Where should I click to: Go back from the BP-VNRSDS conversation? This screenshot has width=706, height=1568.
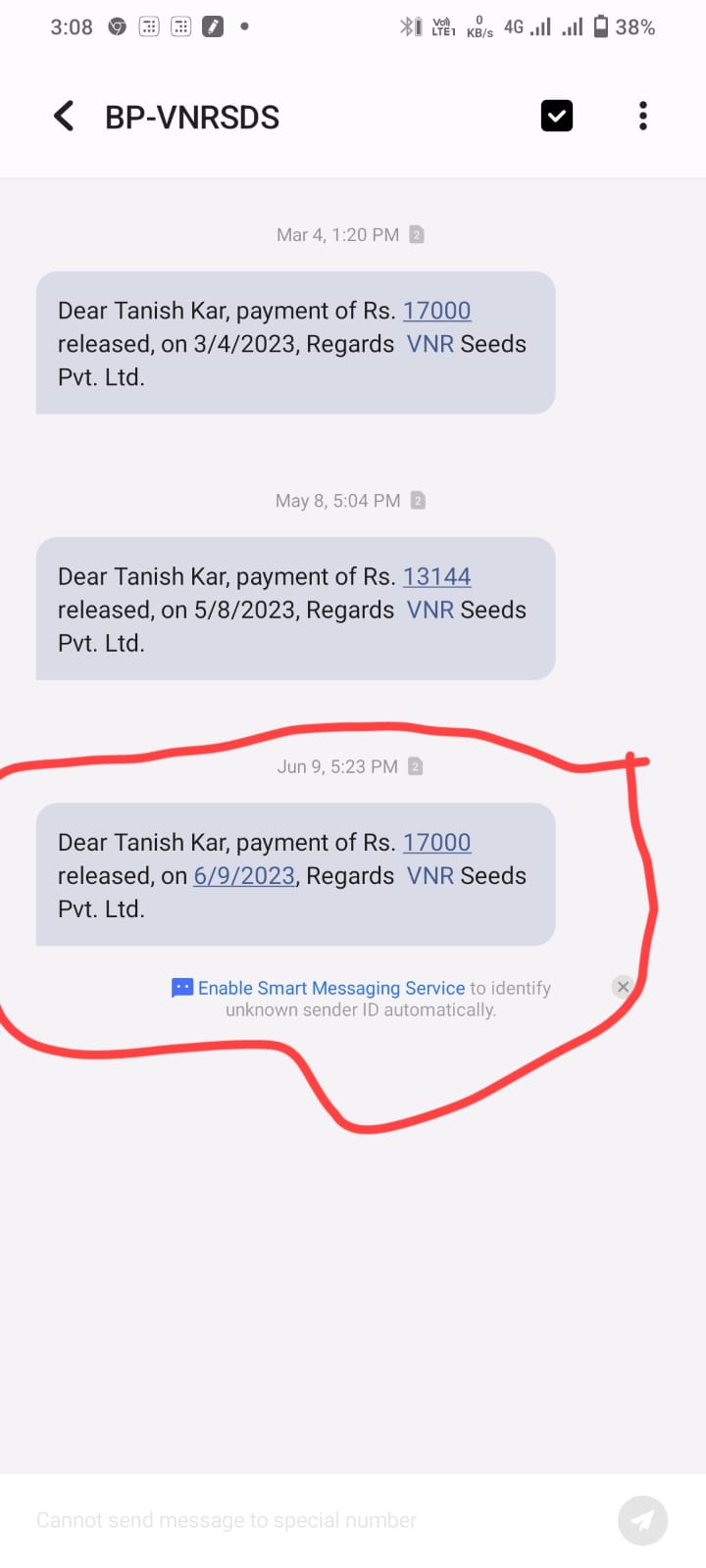point(65,117)
